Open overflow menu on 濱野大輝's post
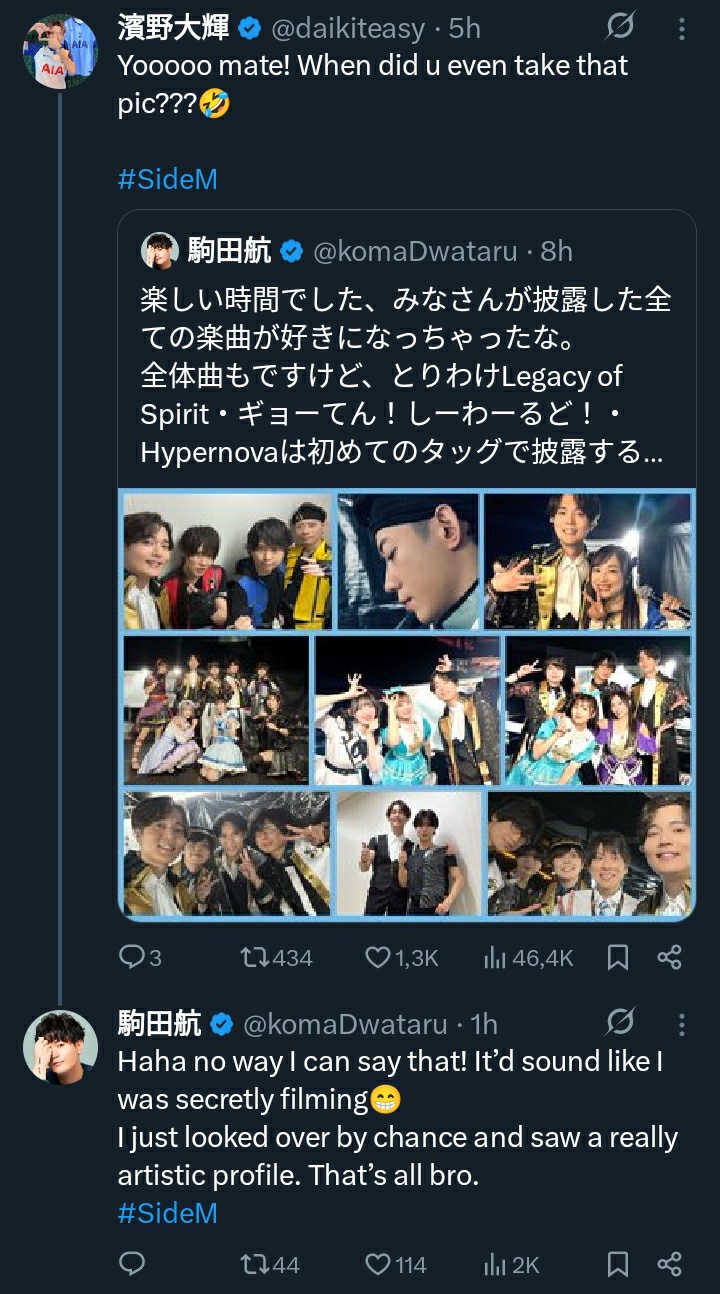This screenshot has width=720, height=1294. tap(681, 29)
